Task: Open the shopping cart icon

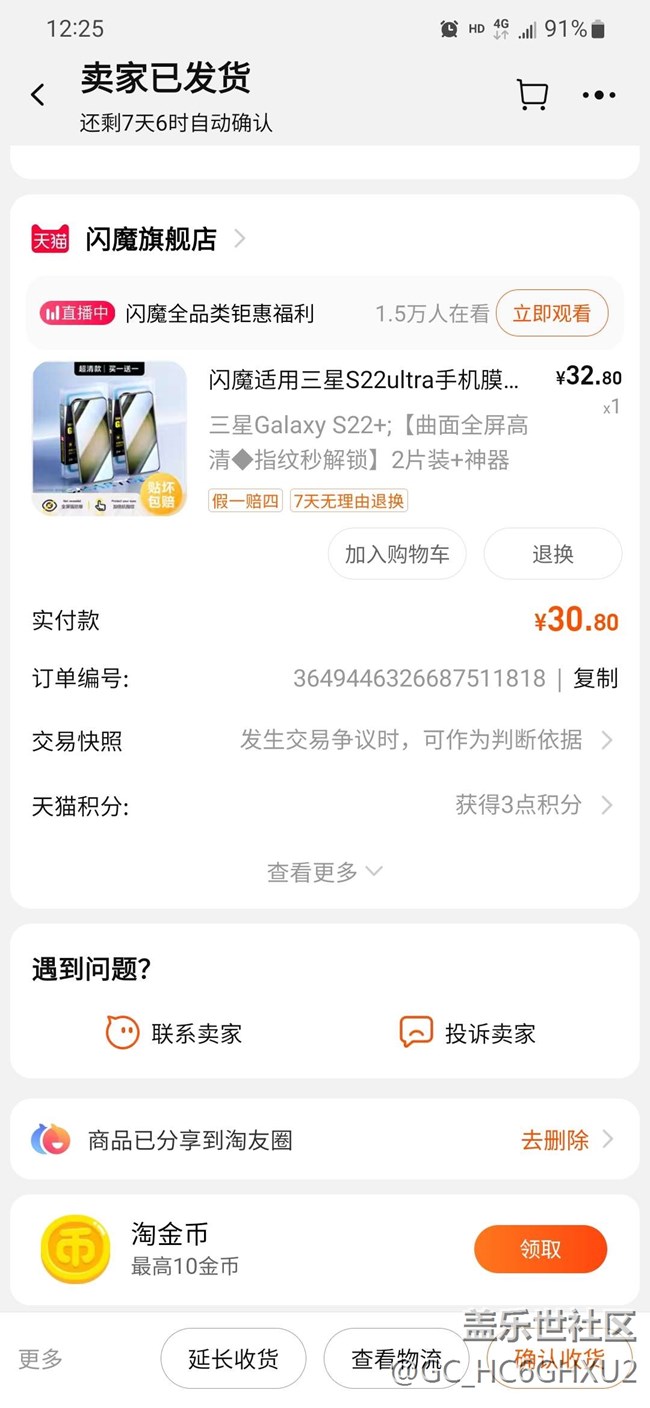Action: click(532, 95)
